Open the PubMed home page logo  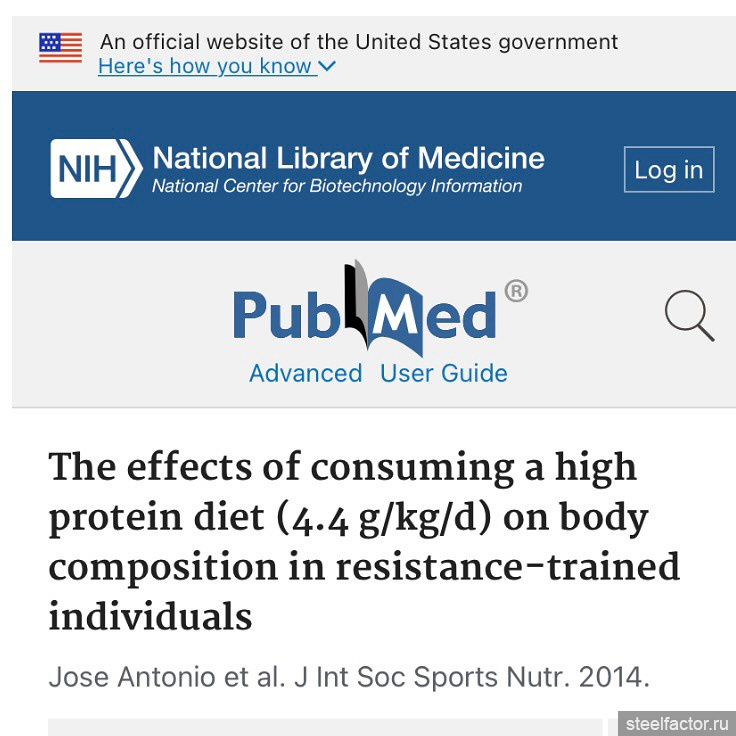coord(368,313)
